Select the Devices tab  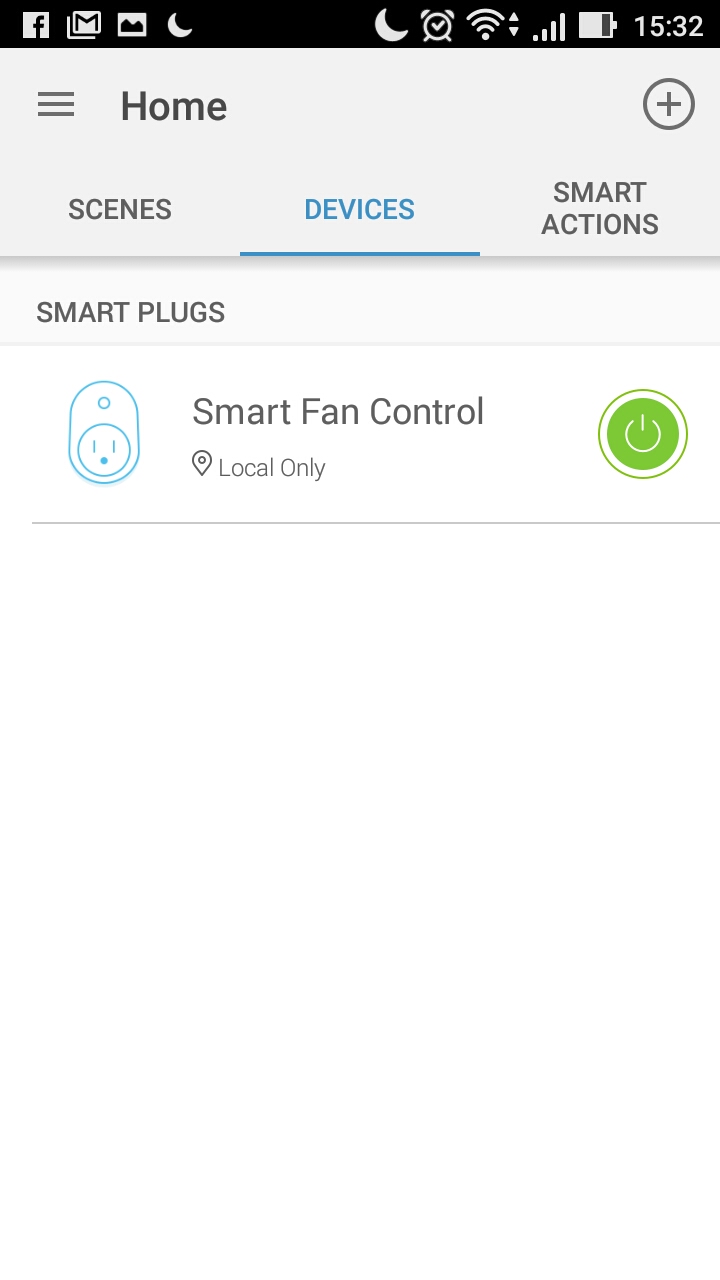click(x=360, y=209)
